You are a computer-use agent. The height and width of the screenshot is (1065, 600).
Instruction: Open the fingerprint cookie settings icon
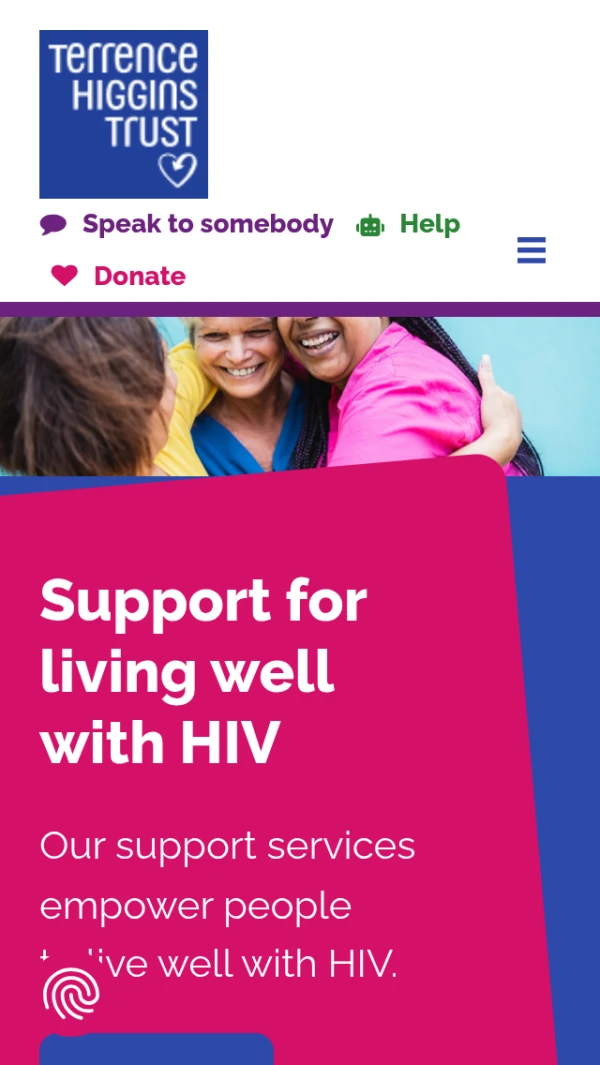tap(71, 993)
